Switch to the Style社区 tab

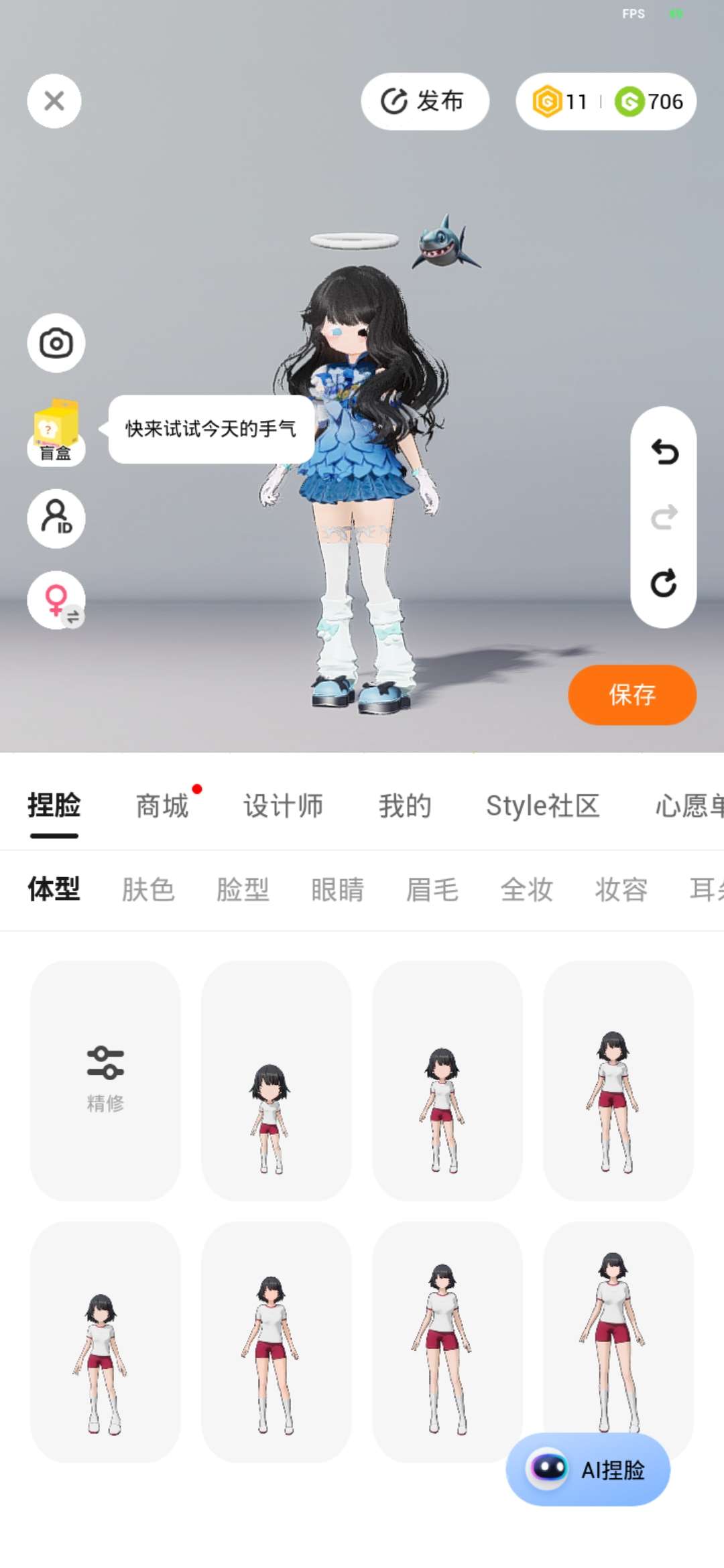click(542, 805)
